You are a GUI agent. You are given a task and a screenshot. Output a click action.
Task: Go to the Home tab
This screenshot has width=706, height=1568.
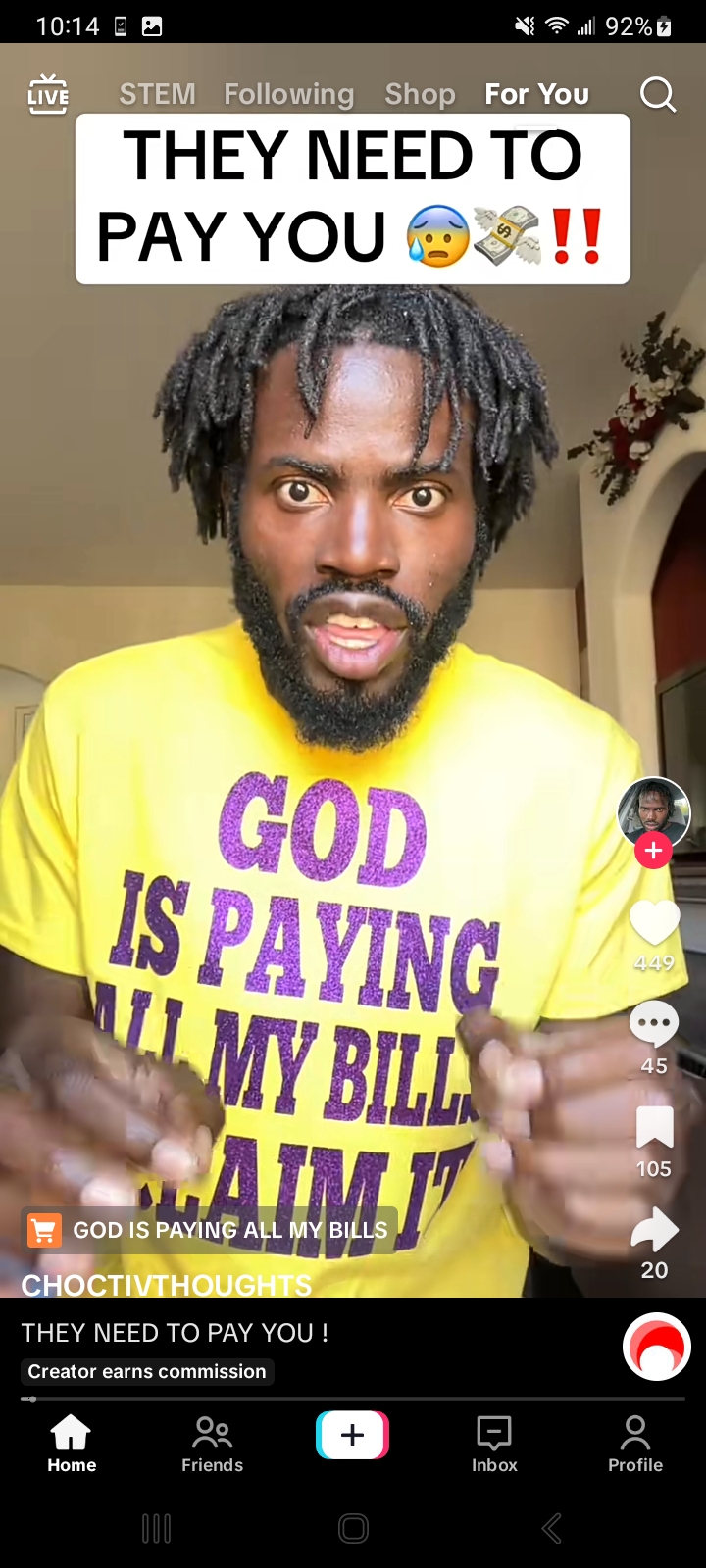pos(72,1444)
